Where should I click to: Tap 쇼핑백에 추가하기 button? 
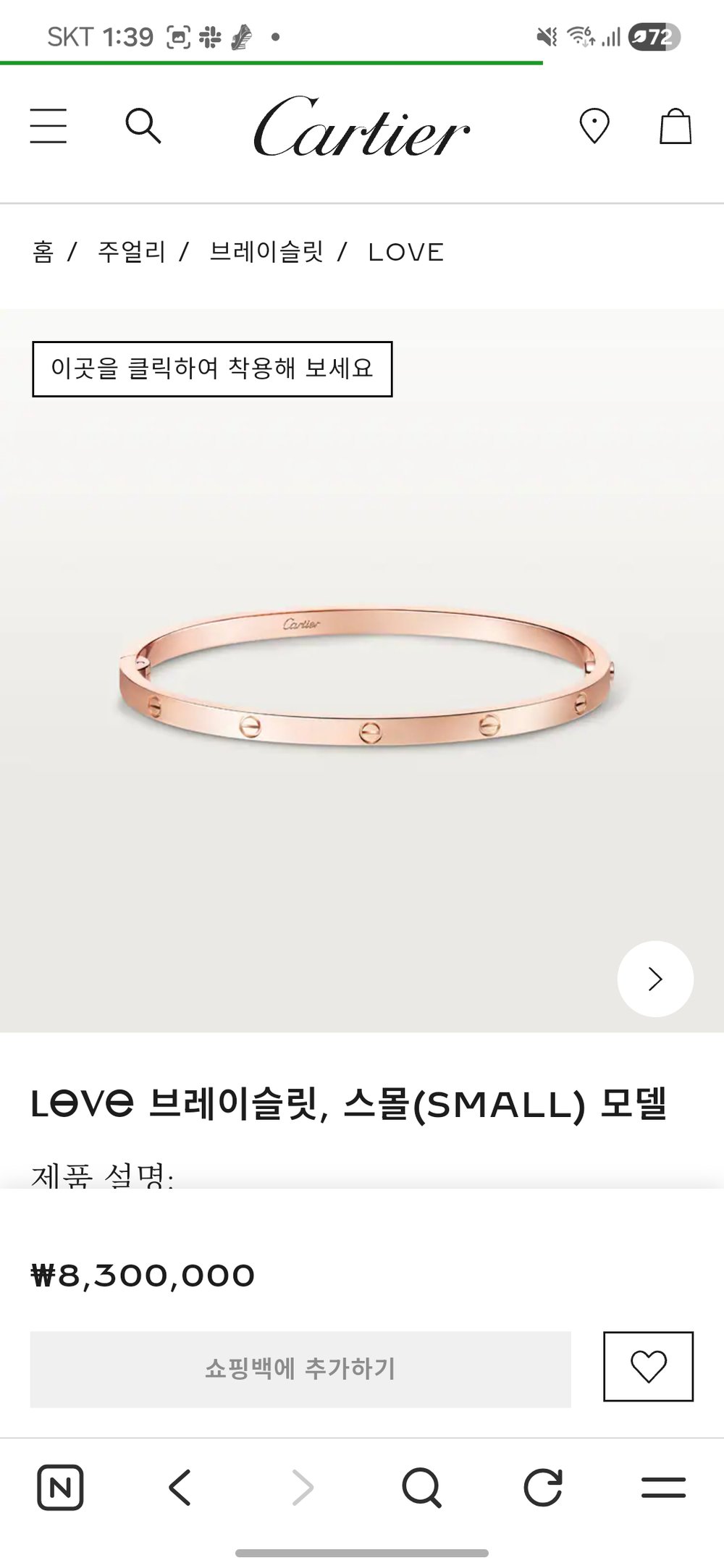300,1369
